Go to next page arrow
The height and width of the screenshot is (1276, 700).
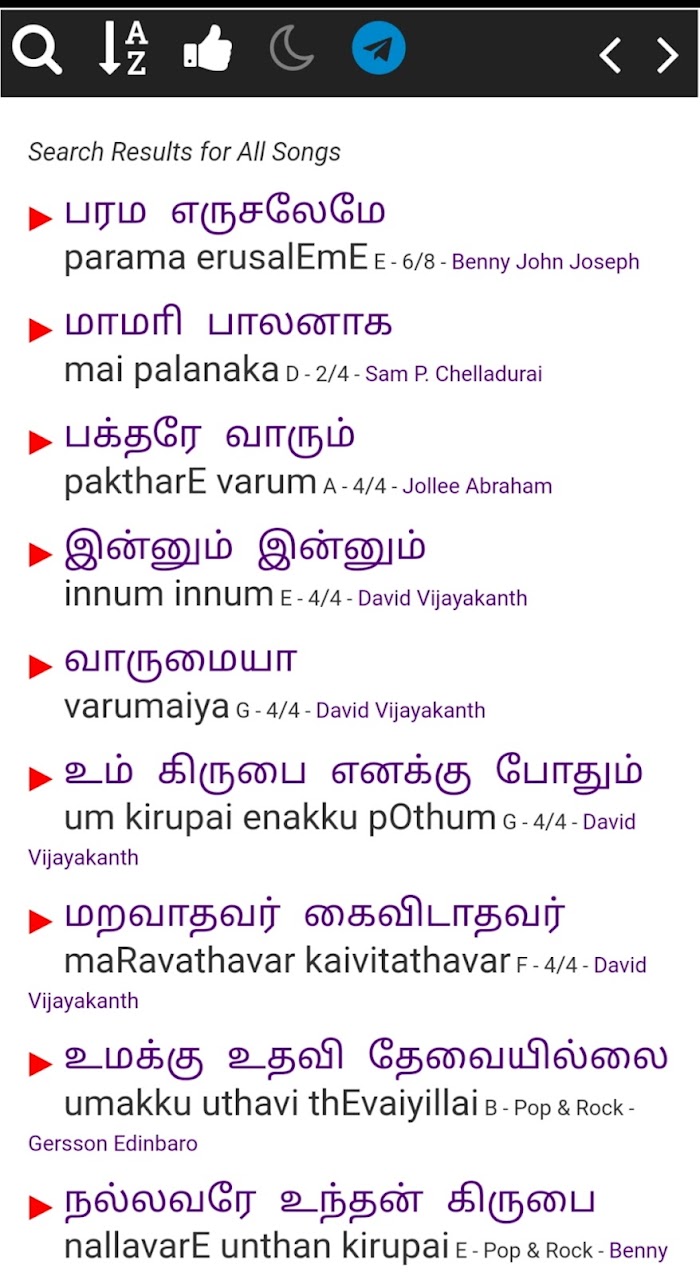[x=667, y=55]
